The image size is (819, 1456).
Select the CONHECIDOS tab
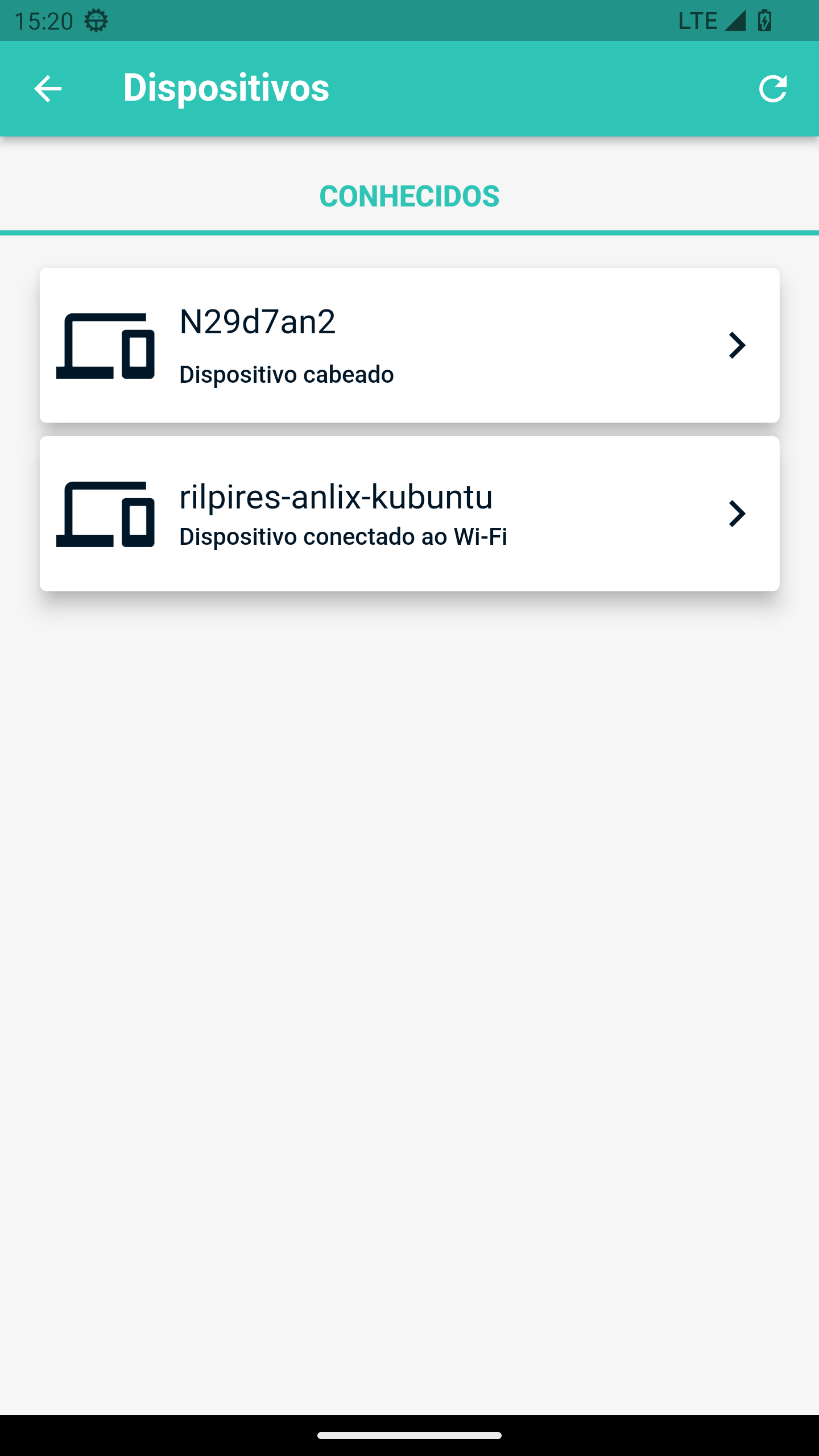409,196
